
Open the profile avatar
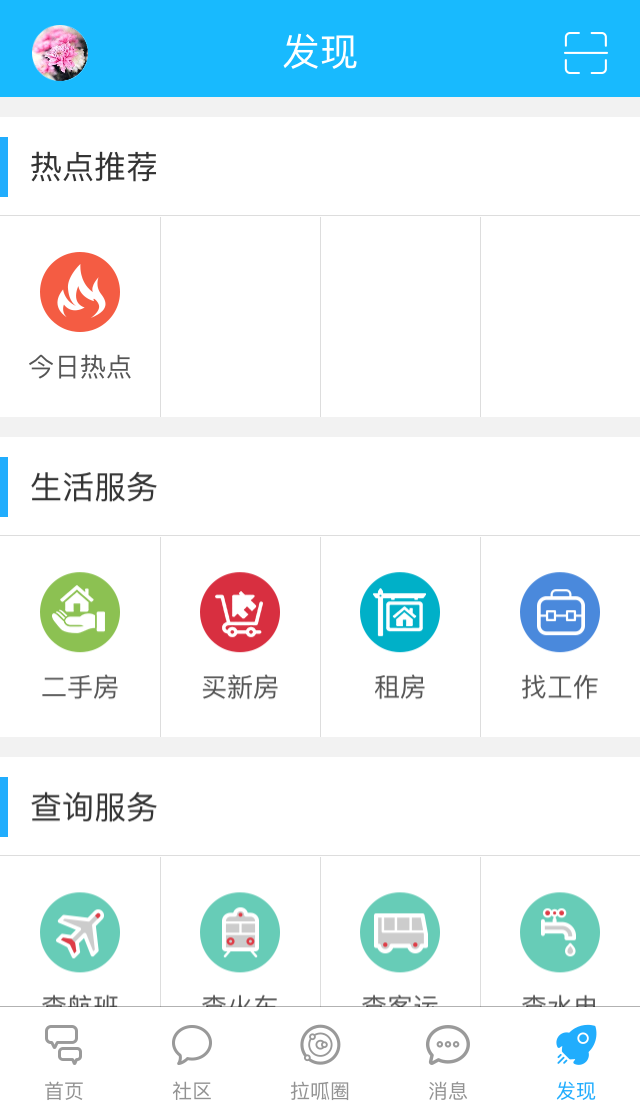[60, 53]
